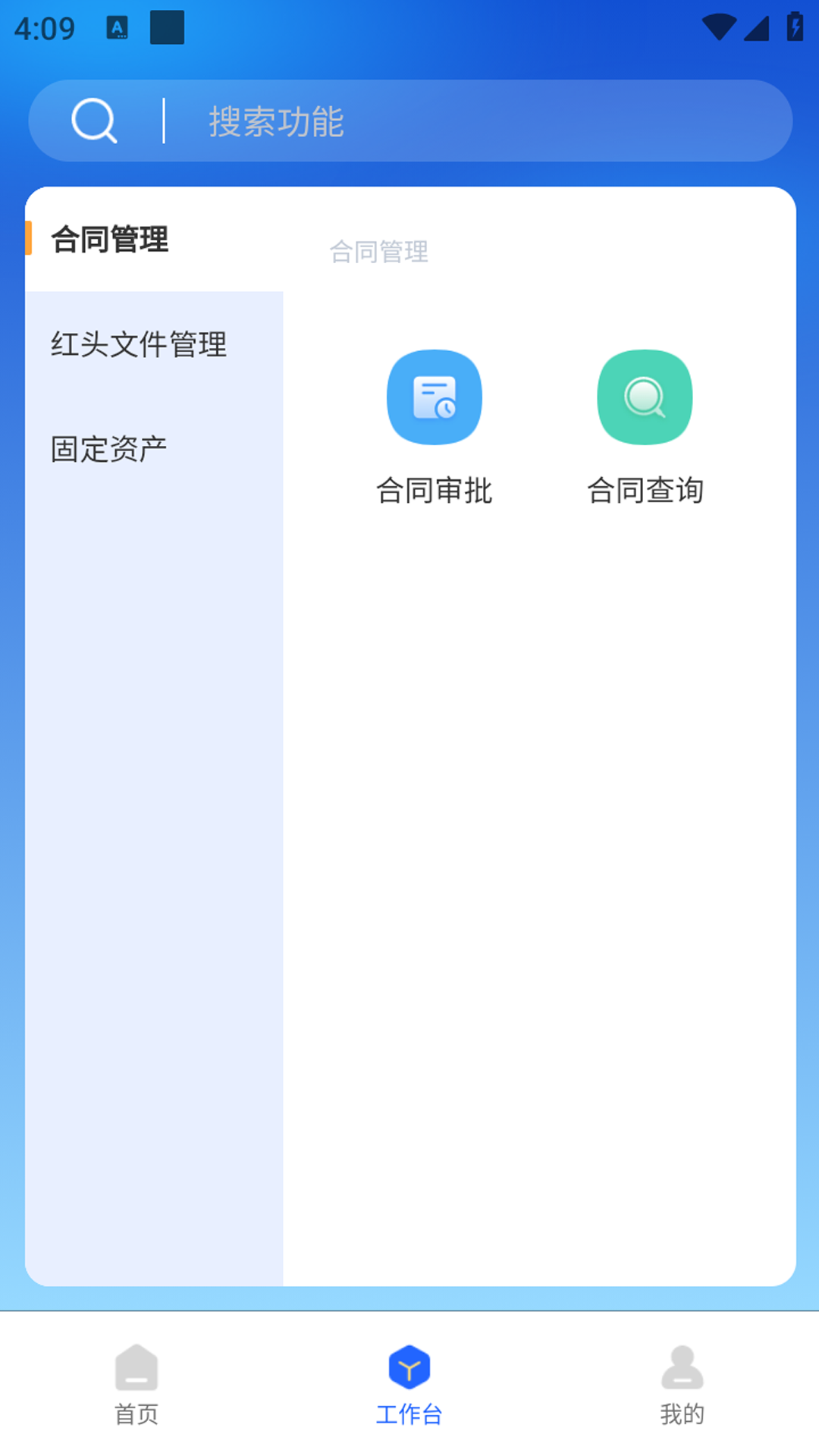
Task: Click the blue document icon above 合同审批
Action: tap(435, 397)
